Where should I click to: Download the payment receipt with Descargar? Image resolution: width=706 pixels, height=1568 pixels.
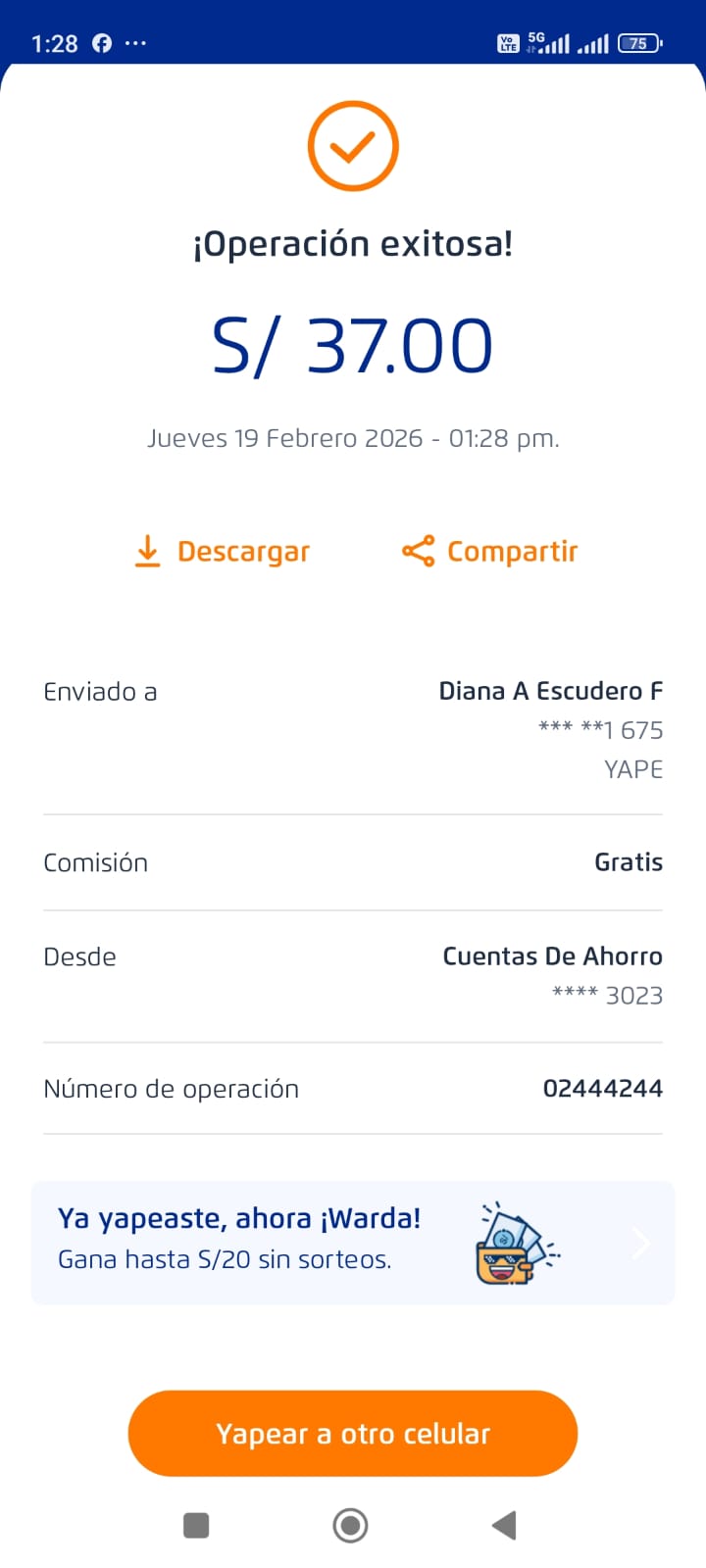tap(223, 552)
